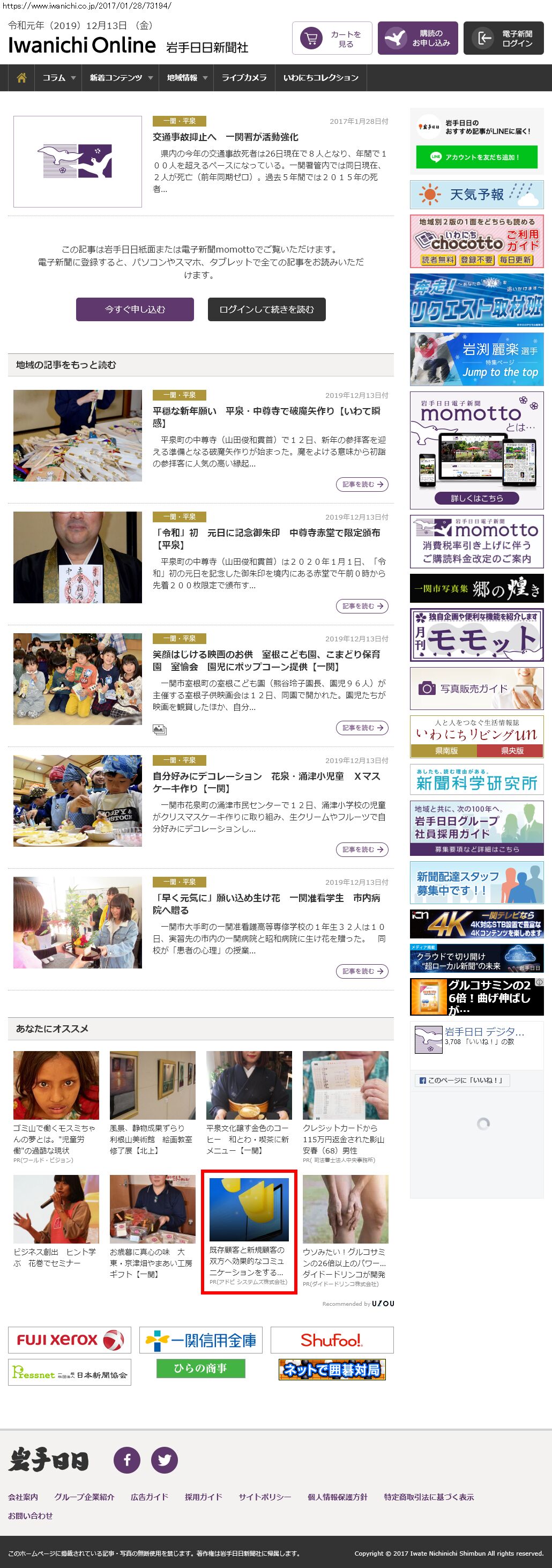Read more on the 破魔矢作り article
This screenshot has width=552, height=1568.
[x=362, y=485]
